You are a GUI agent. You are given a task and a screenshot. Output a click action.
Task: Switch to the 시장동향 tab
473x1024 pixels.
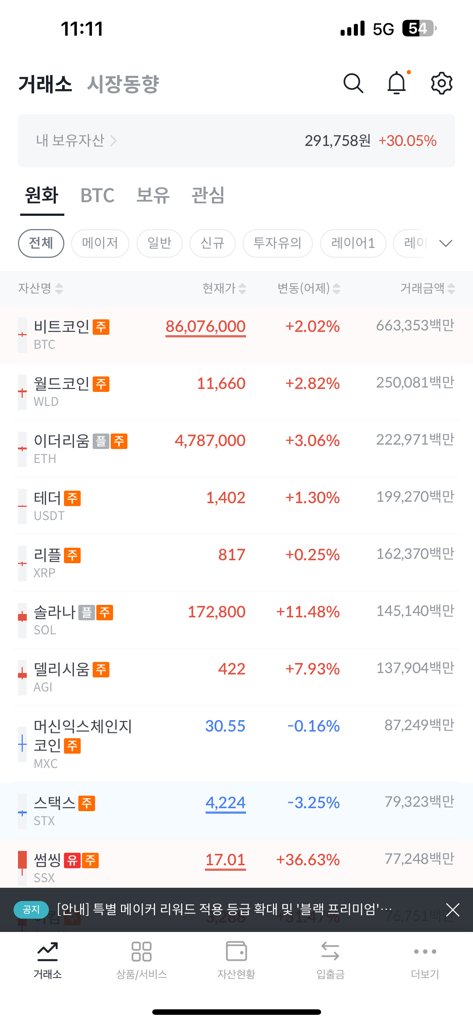(123, 84)
